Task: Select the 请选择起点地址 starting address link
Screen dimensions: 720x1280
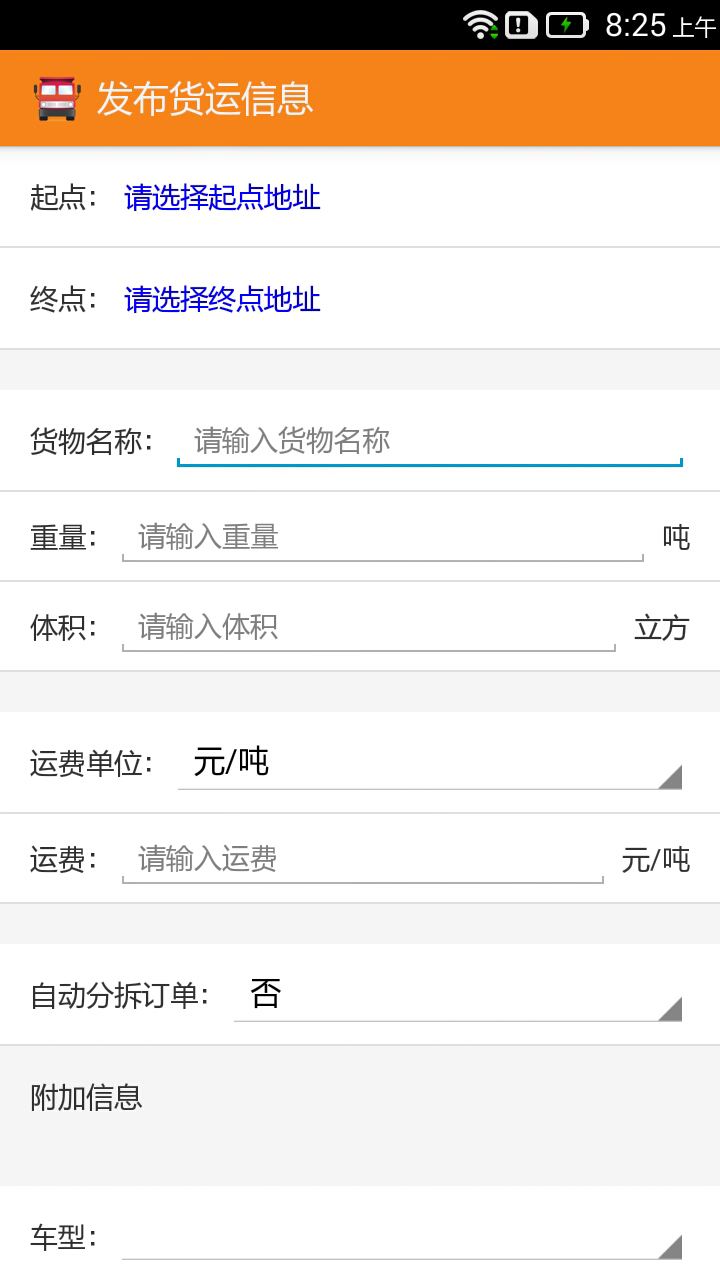Action: (x=220, y=199)
